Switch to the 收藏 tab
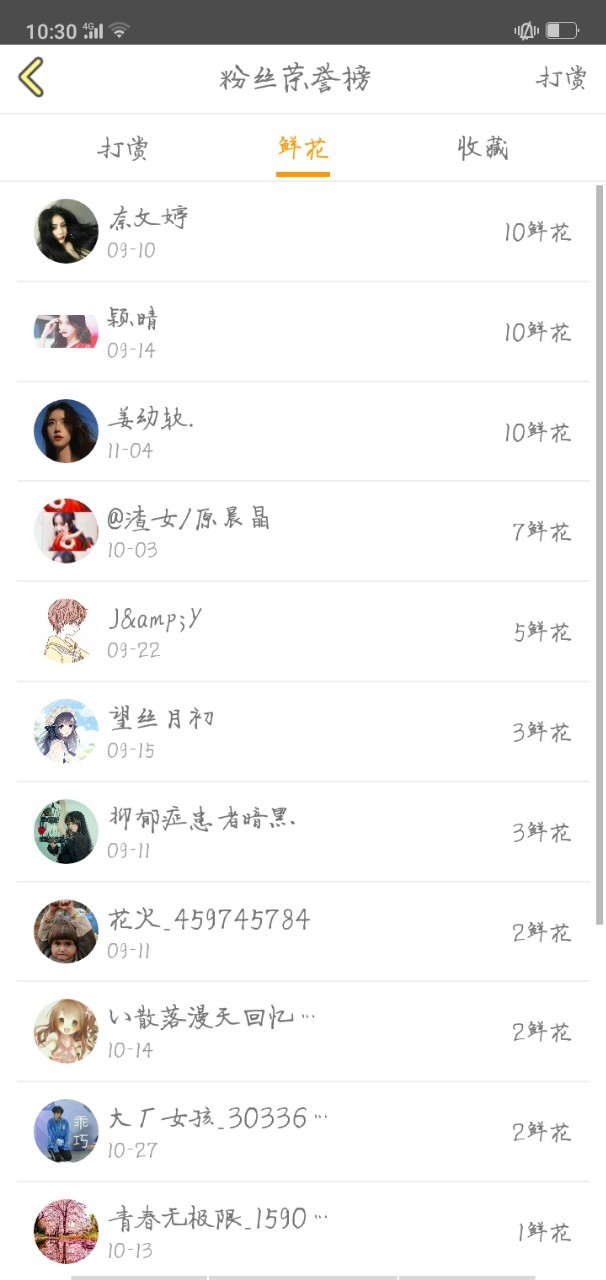Screen dimensions: 606x1280 click(x=483, y=148)
